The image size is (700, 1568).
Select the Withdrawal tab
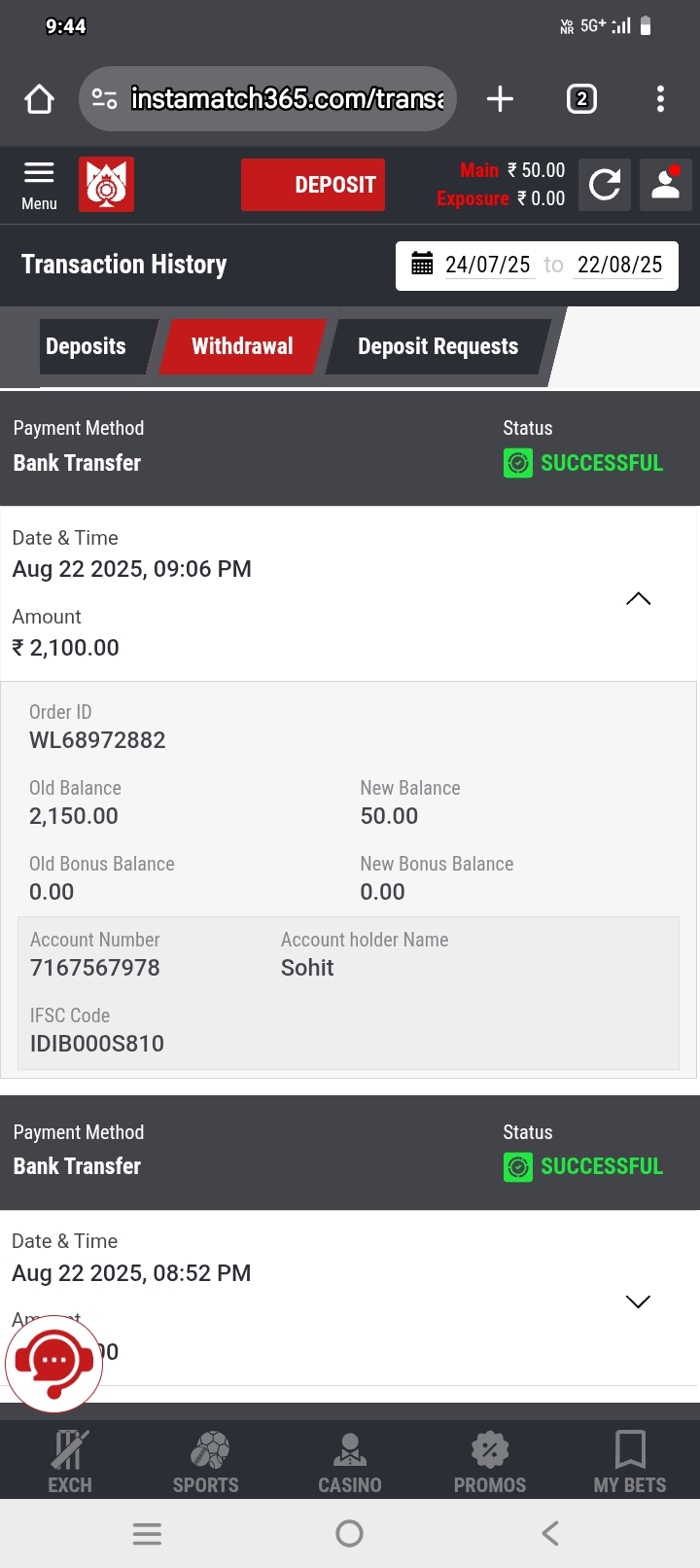pyautogui.click(x=242, y=346)
